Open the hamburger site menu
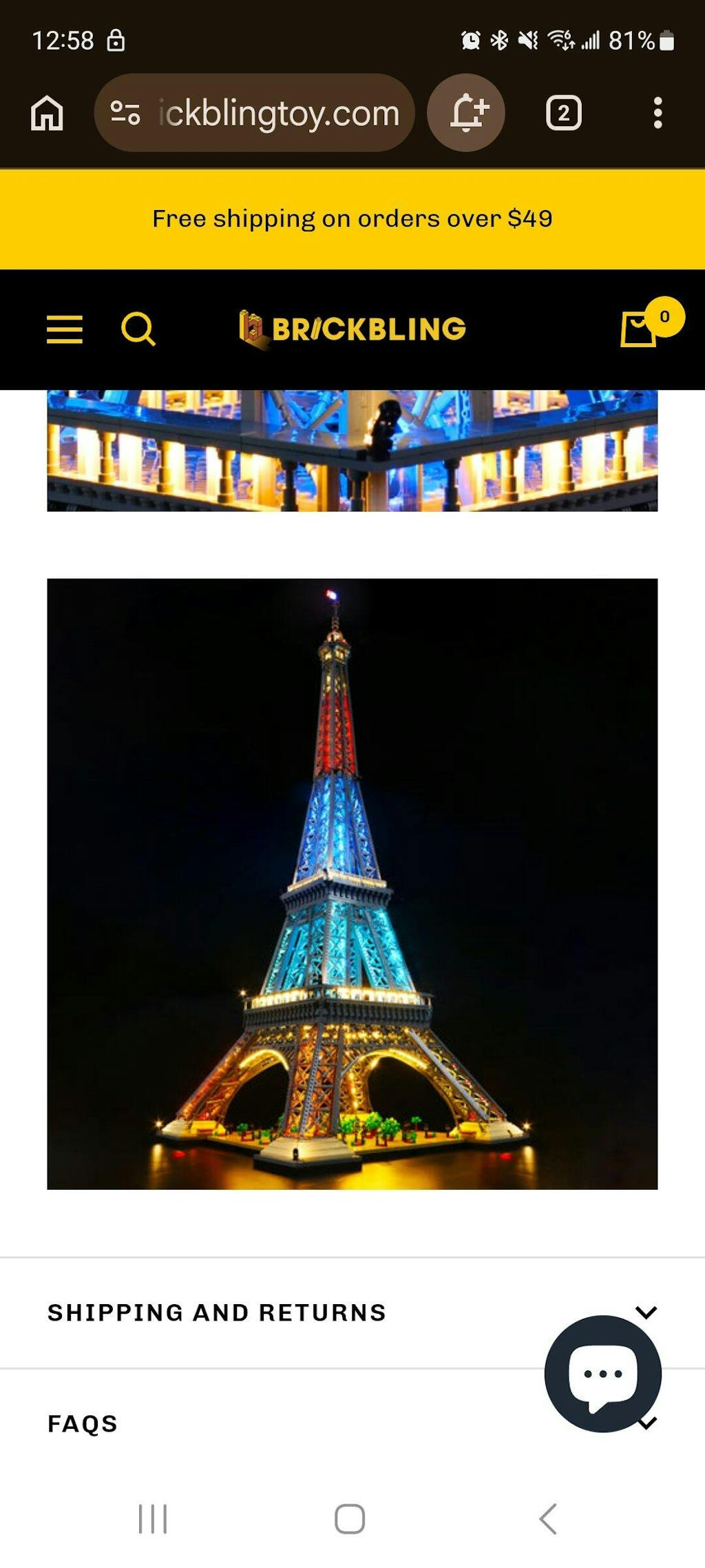The height and width of the screenshot is (1568, 705). [x=65, y=329]
